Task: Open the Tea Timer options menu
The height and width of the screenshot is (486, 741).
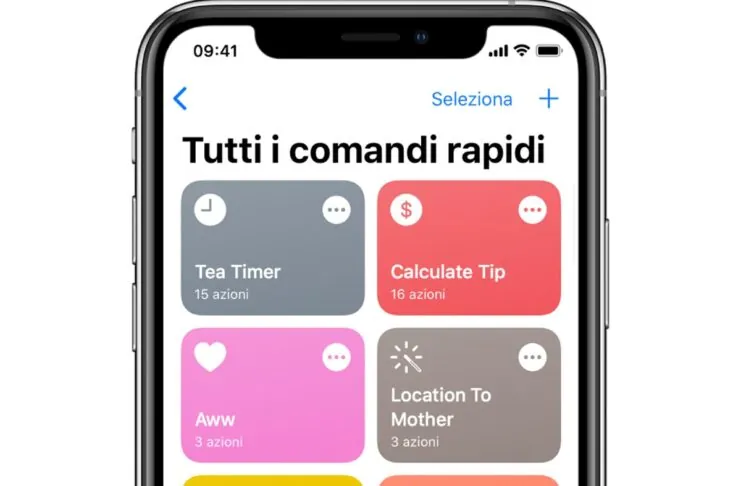Action: point(337,210)
